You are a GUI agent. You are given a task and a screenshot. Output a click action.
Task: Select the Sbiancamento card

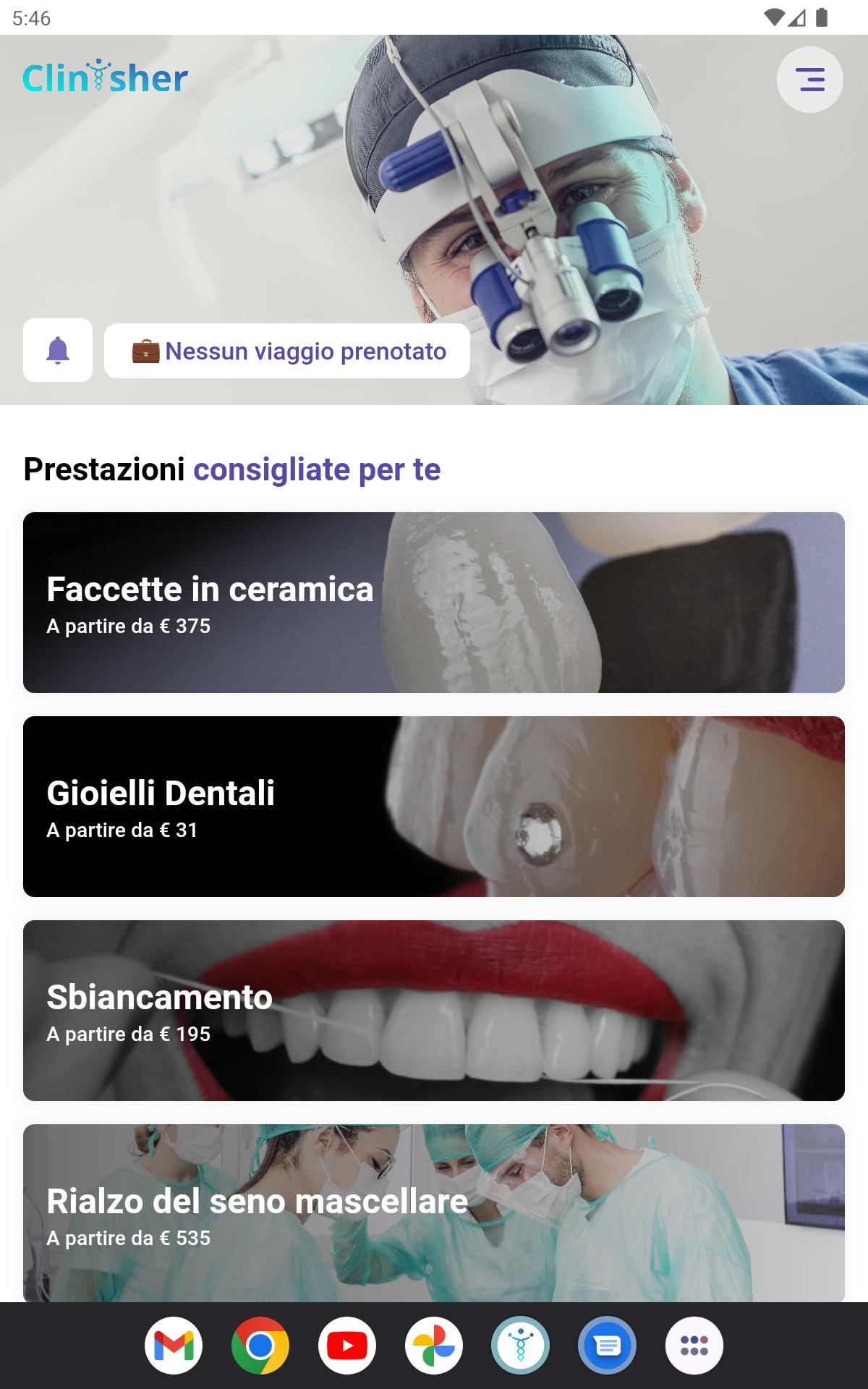(434, 1011)
